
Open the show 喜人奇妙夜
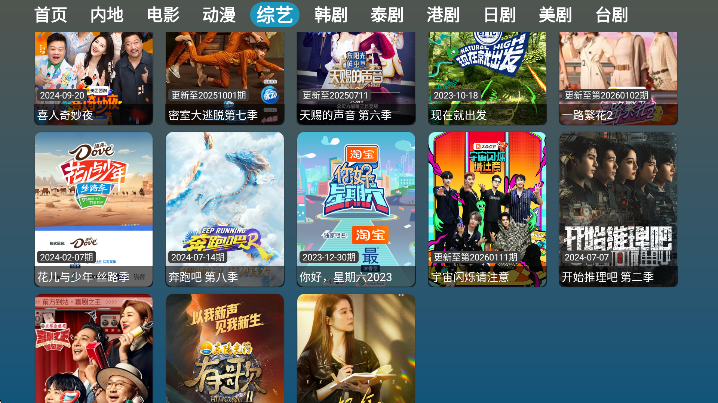pos(94,75)
